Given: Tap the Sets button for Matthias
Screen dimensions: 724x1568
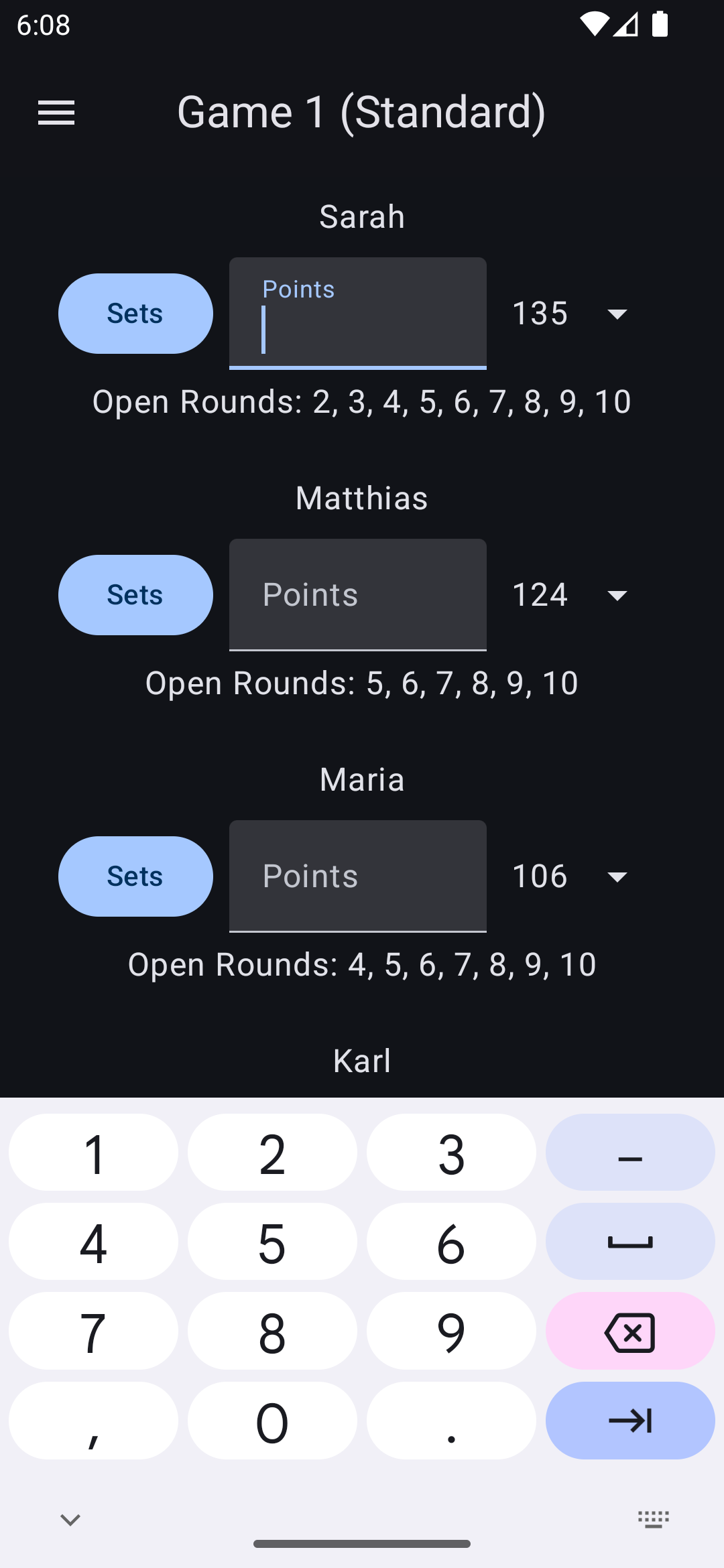Looking at the screenshot, I should pos(135,595).
